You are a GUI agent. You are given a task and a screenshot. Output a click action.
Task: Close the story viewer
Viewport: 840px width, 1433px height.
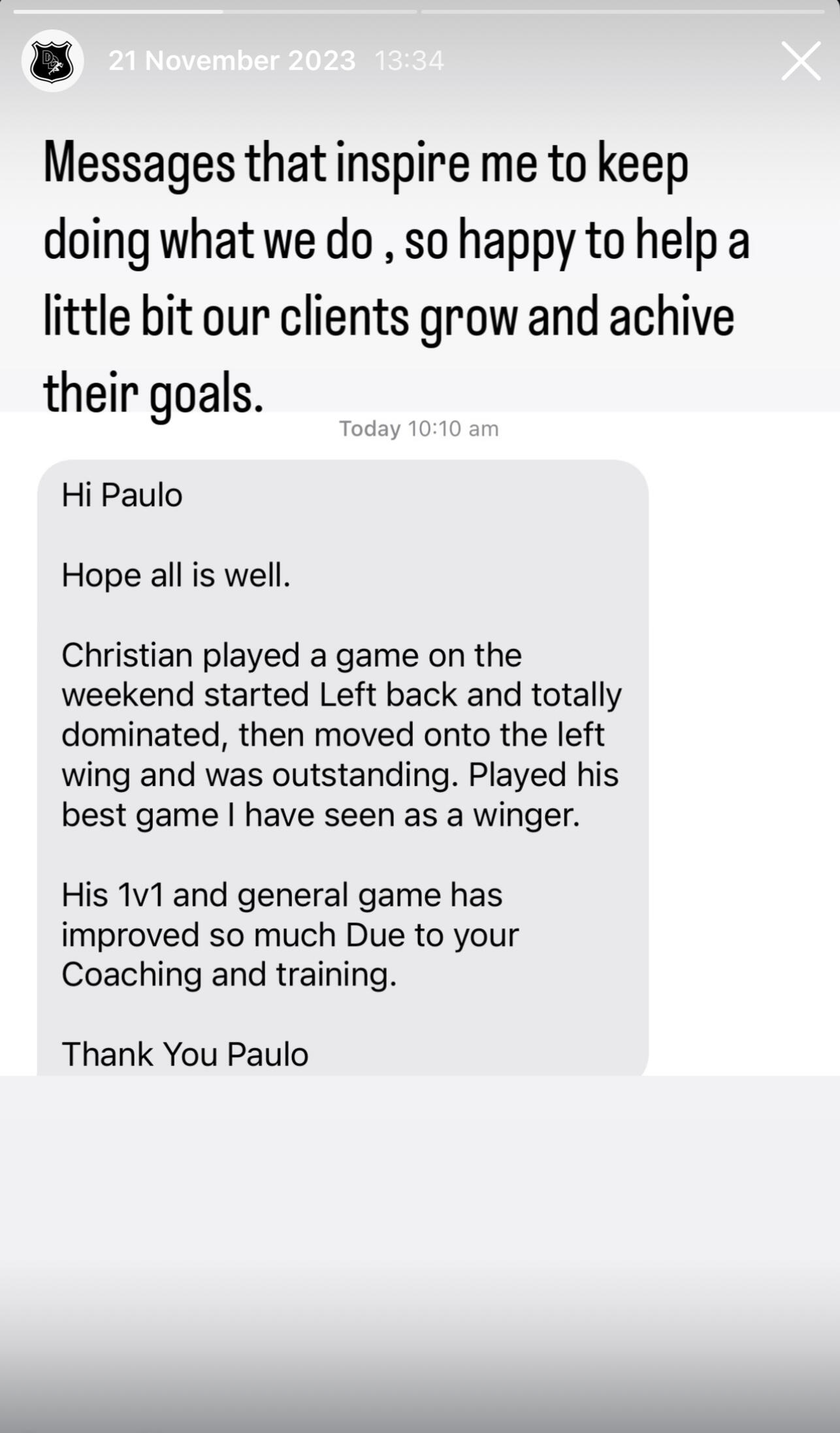click(x=801, y=61)
